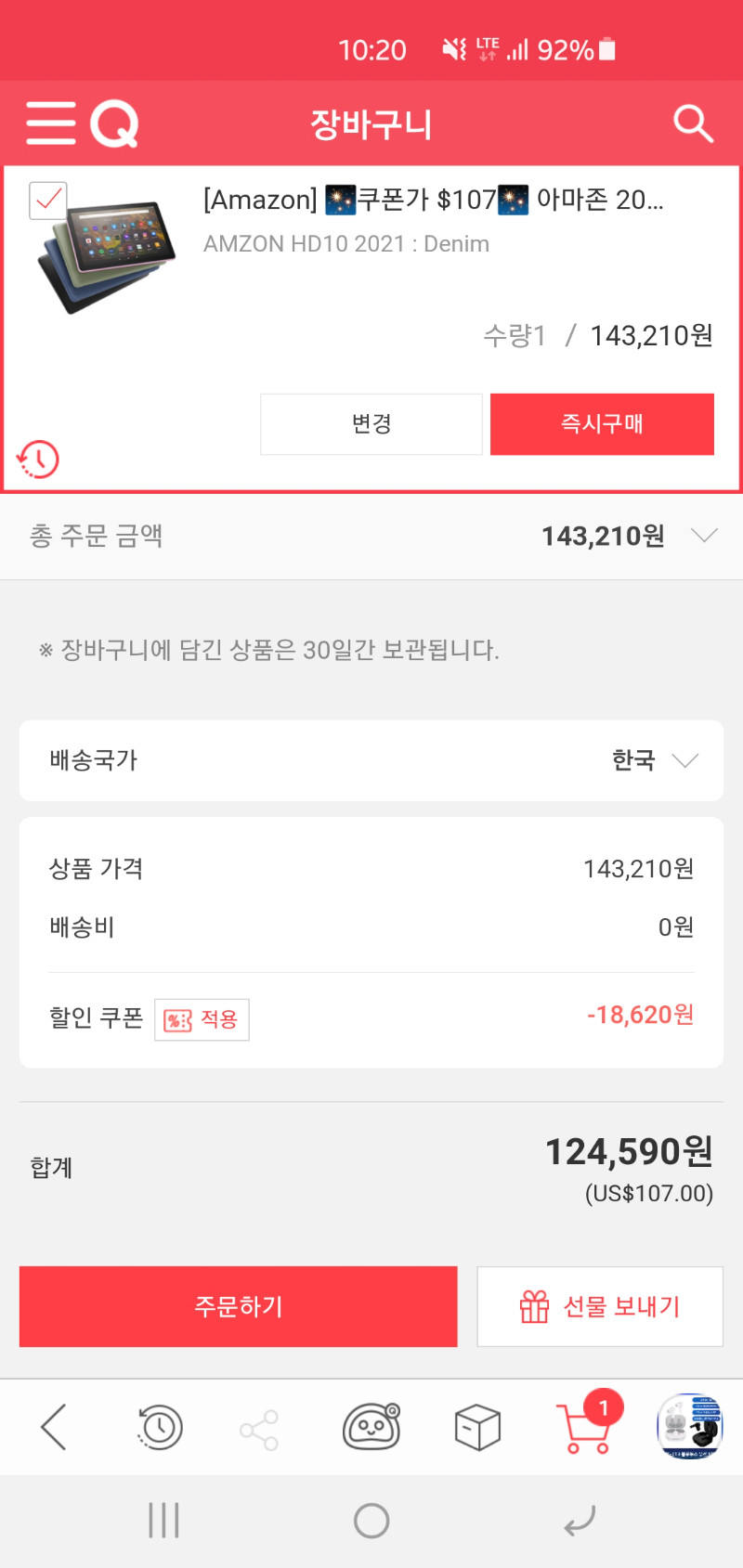Tap the share icon in bottom bar
The height and width of the screenshot is (1568, 743).
(259, 1430)
